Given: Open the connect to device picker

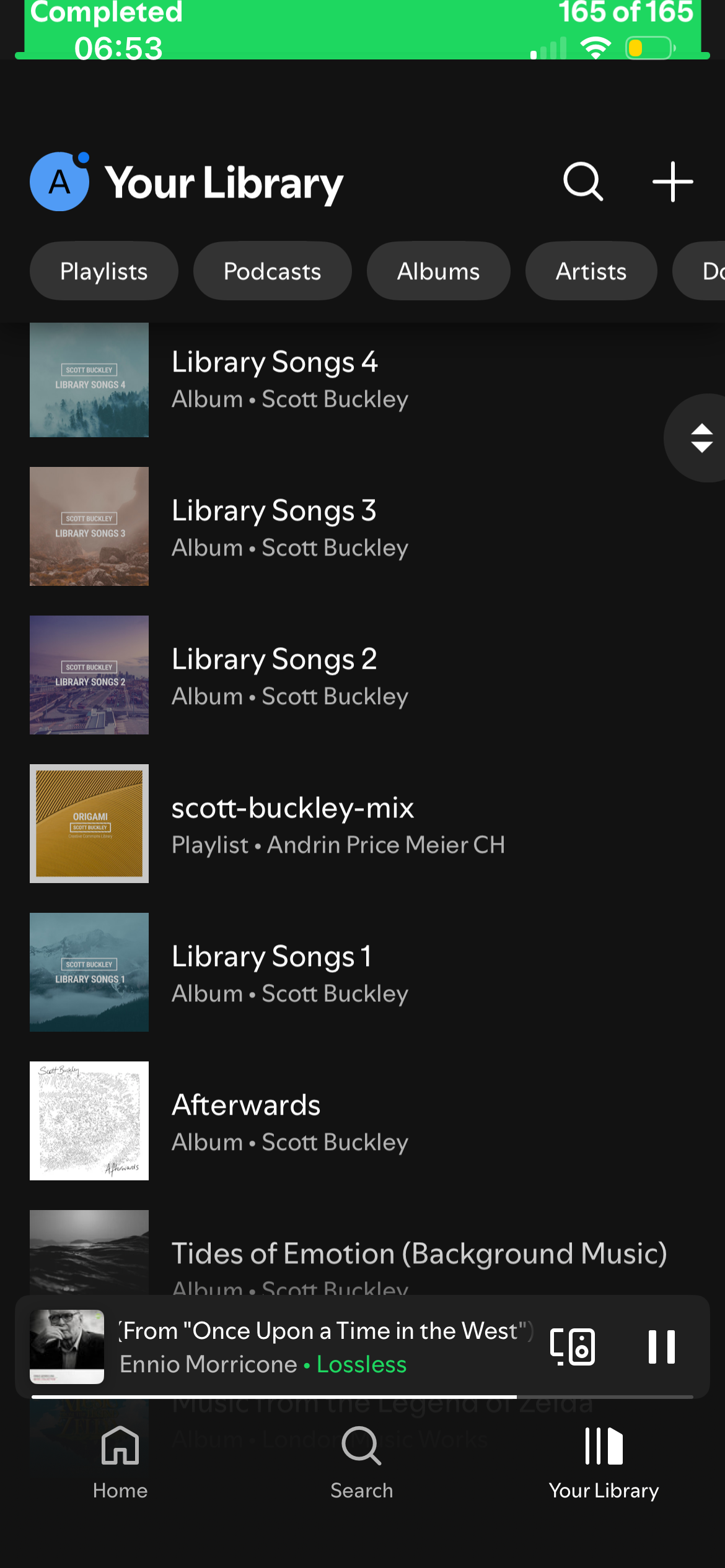Looking at the screenshot, I should click(573, 1346).
